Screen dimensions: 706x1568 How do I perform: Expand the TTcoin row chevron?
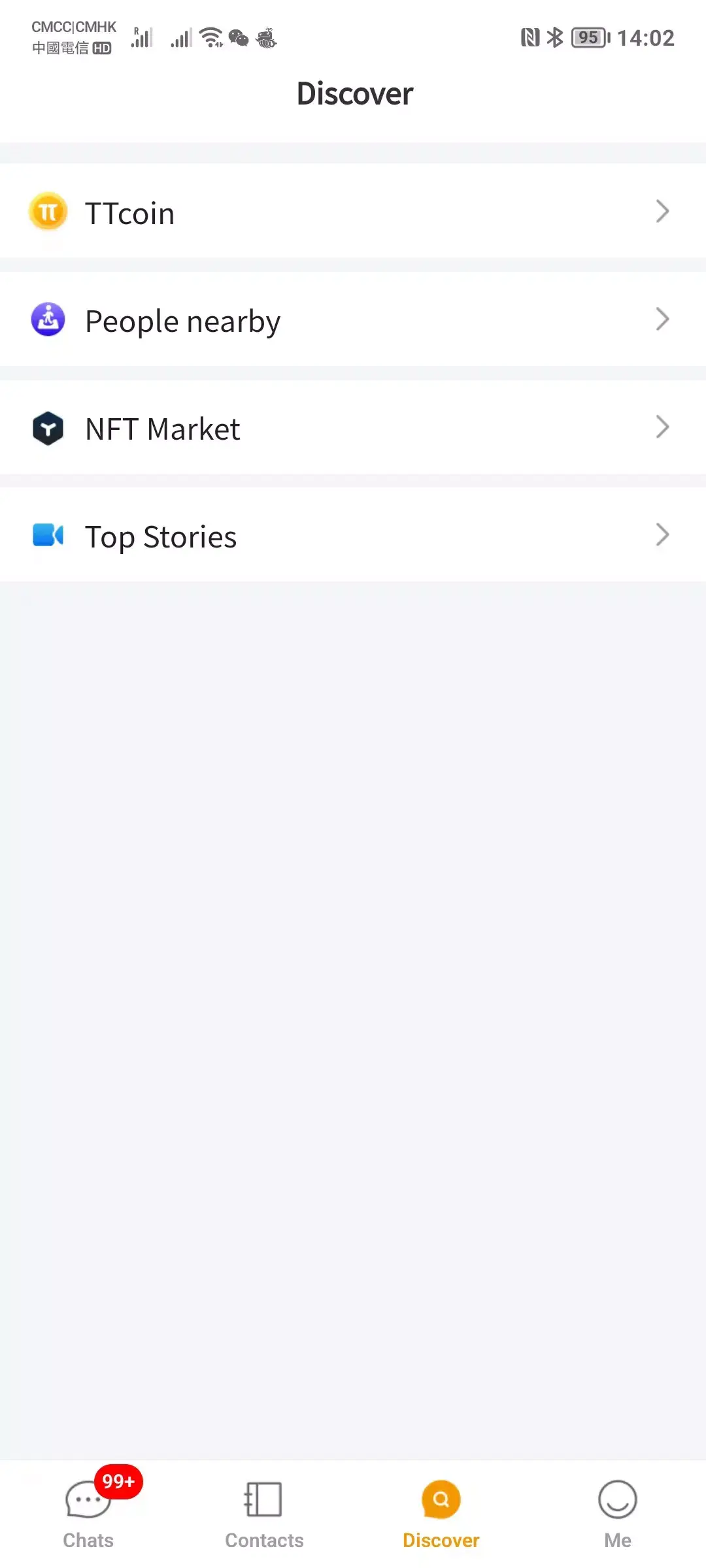pos(662,212)
